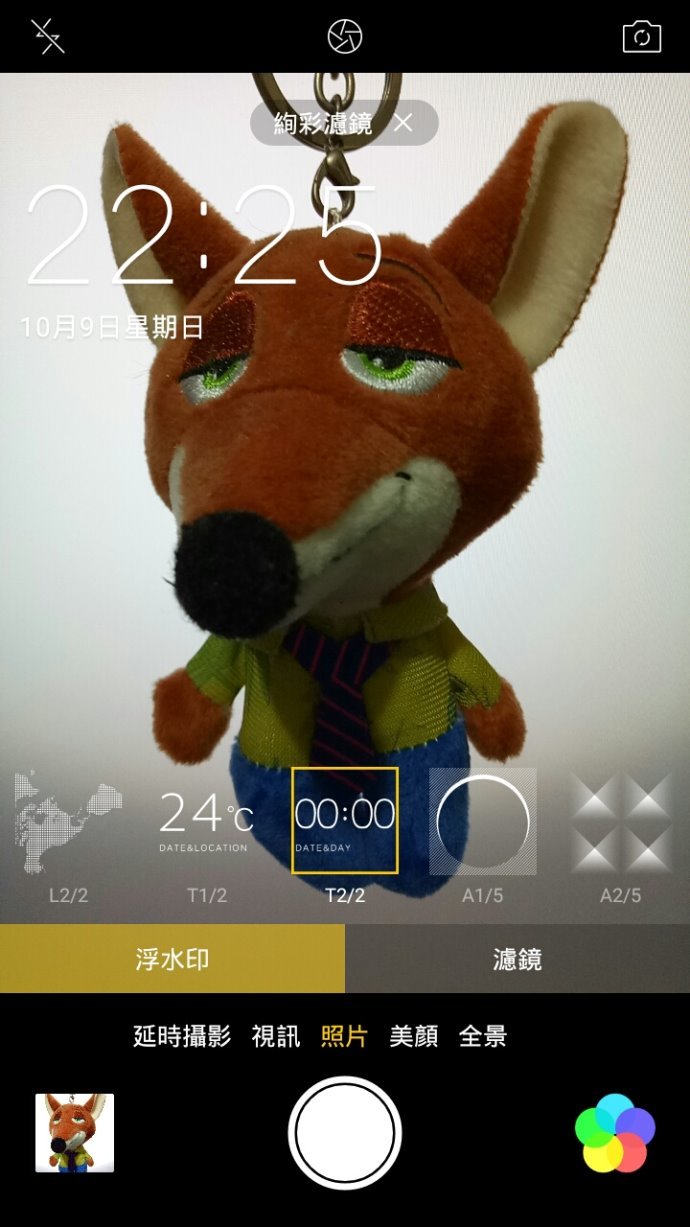Viewport: 690px width, 1227px height.
Task: Select 延時攝影 time-lapse mode
Action: tap(182, 1036)
